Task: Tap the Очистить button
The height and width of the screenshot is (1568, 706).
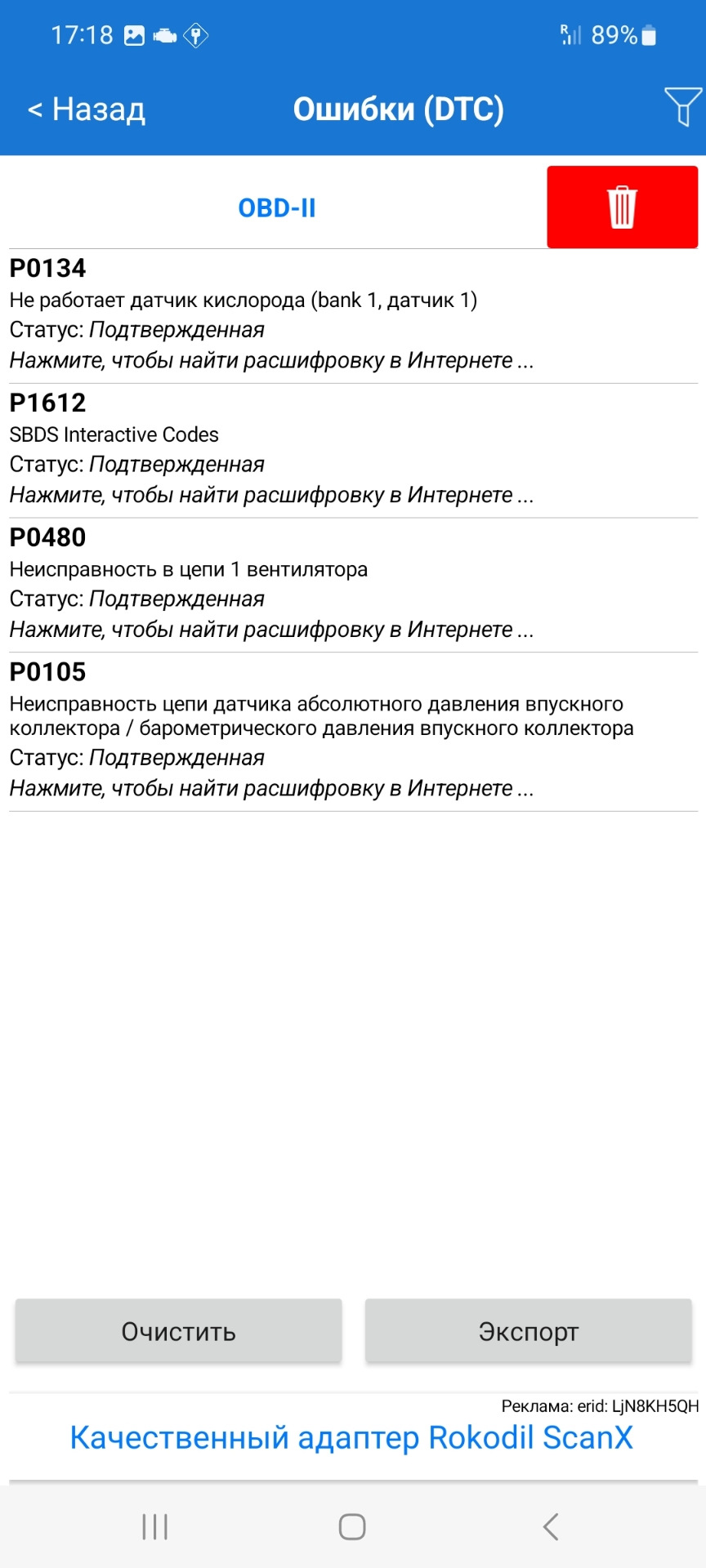Action: 178,1331
